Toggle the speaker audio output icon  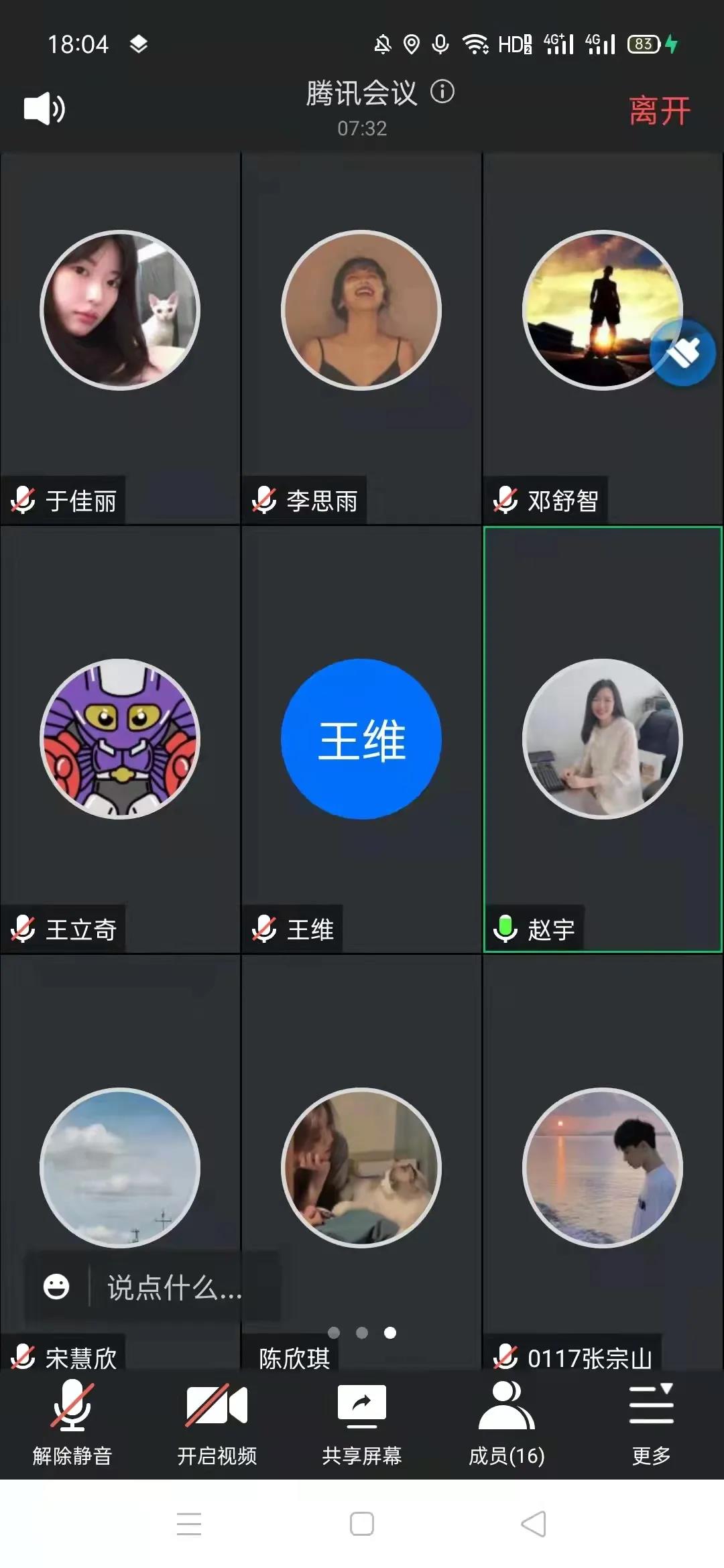44,109
